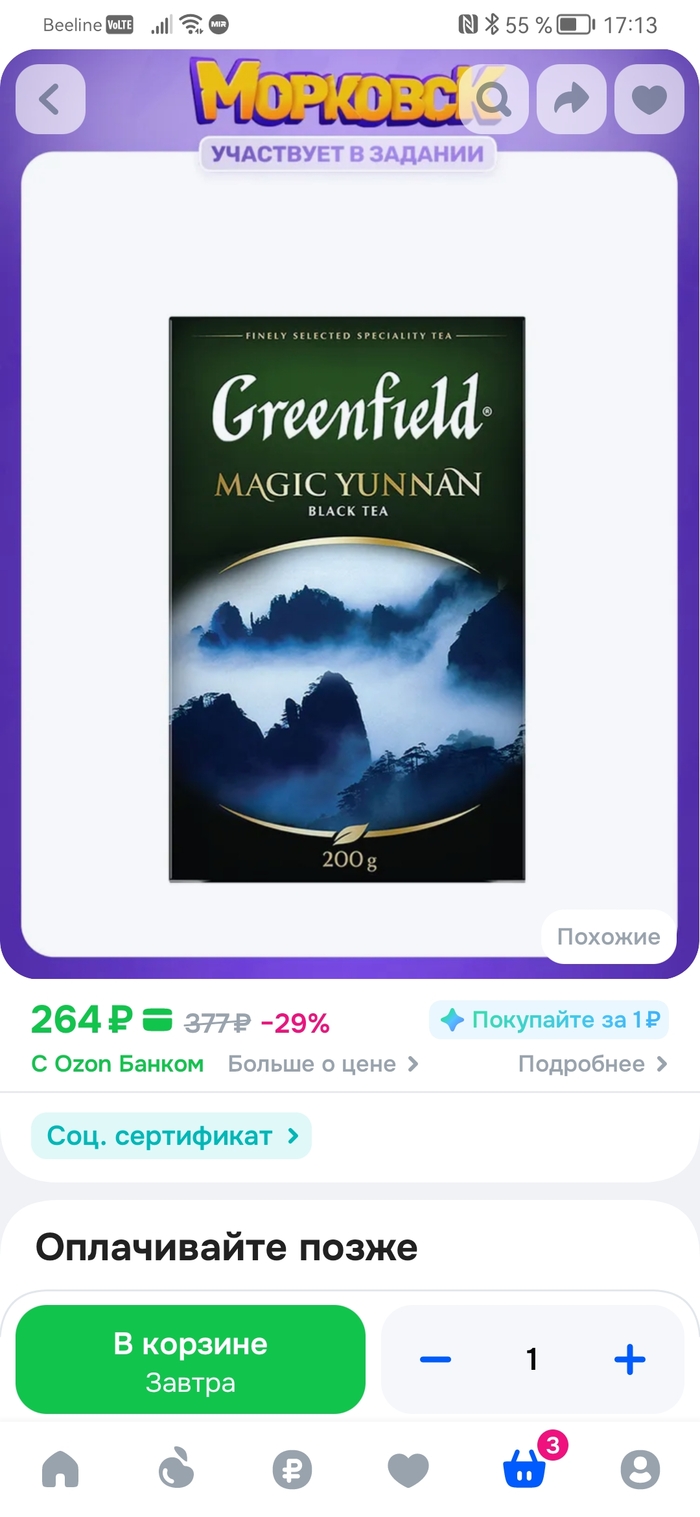Open the profile tab

[x=640, y=1469]
